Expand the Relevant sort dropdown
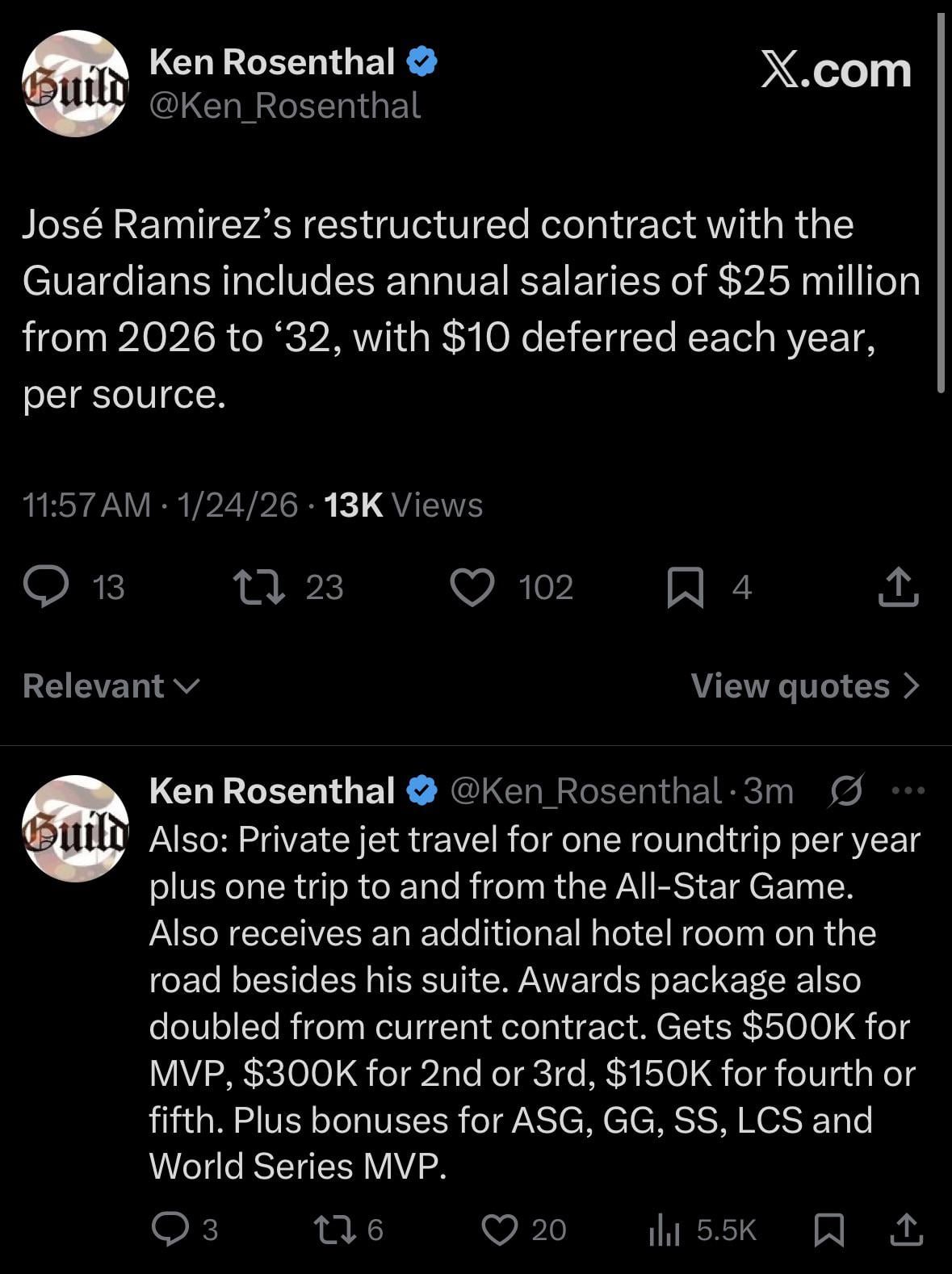 [111, 686]
